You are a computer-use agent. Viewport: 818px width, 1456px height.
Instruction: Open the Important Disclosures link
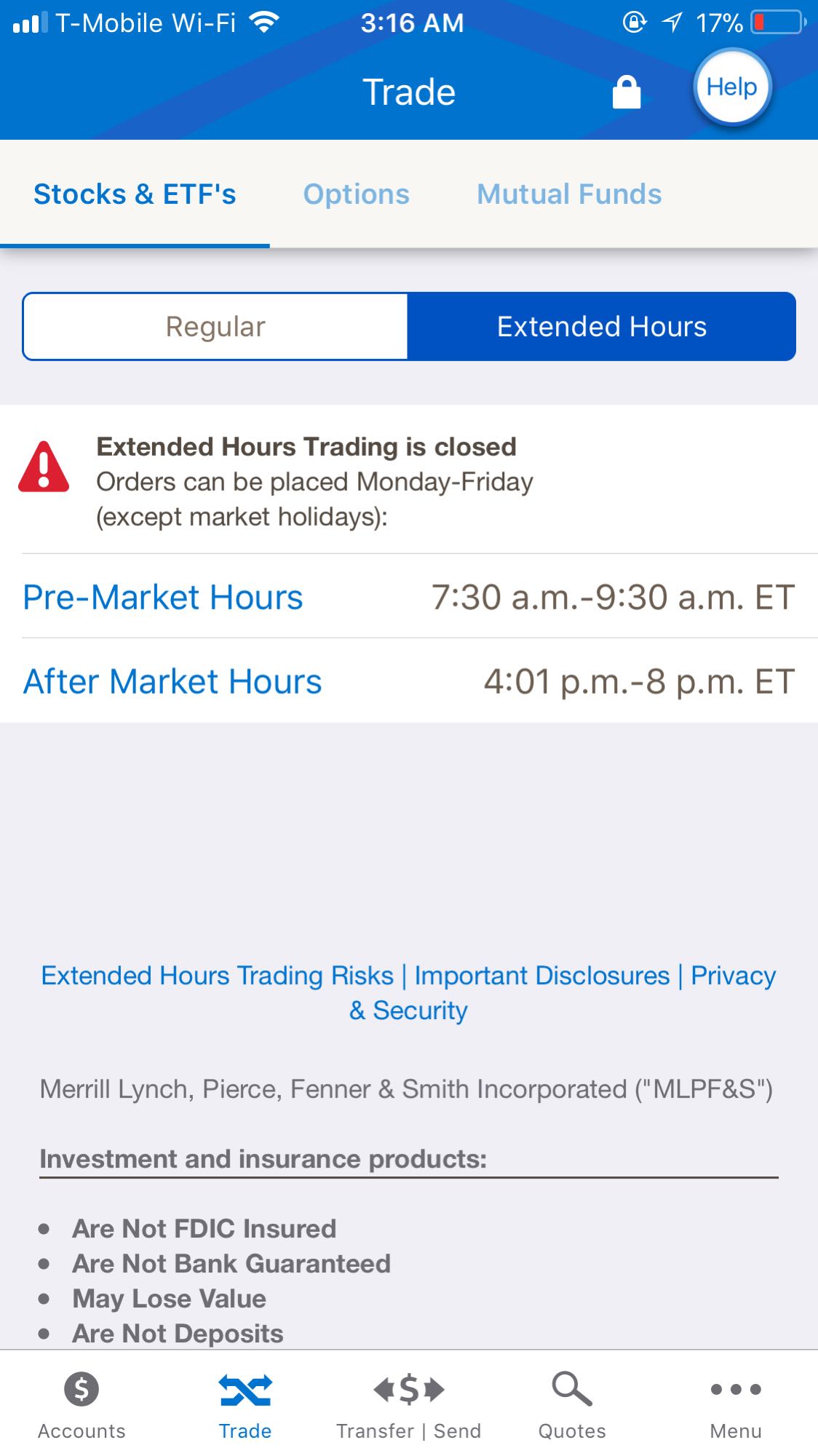(x=541, y=976)
